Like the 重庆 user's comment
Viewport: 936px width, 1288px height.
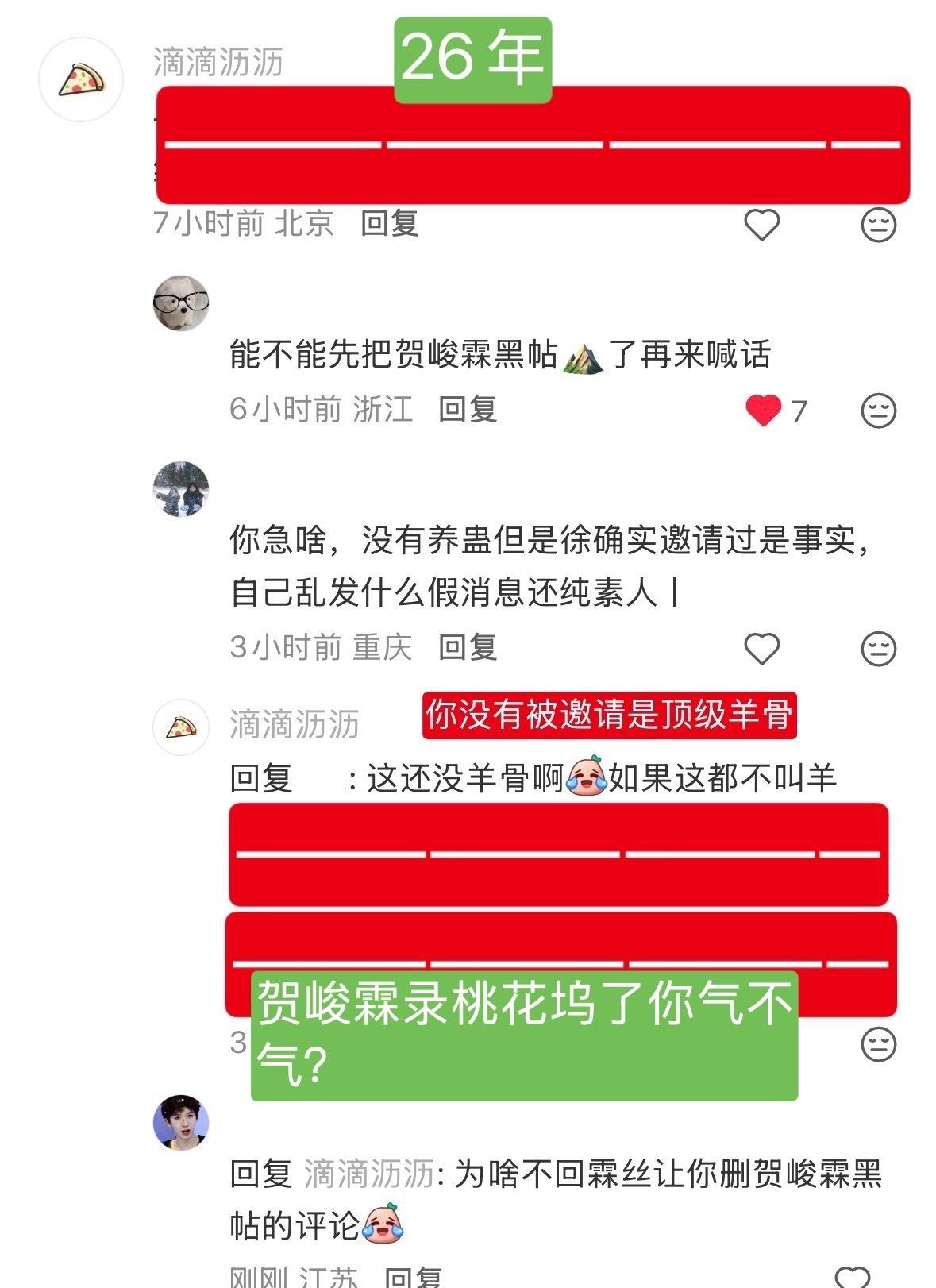pyautogui.click(x=764, y=647)
